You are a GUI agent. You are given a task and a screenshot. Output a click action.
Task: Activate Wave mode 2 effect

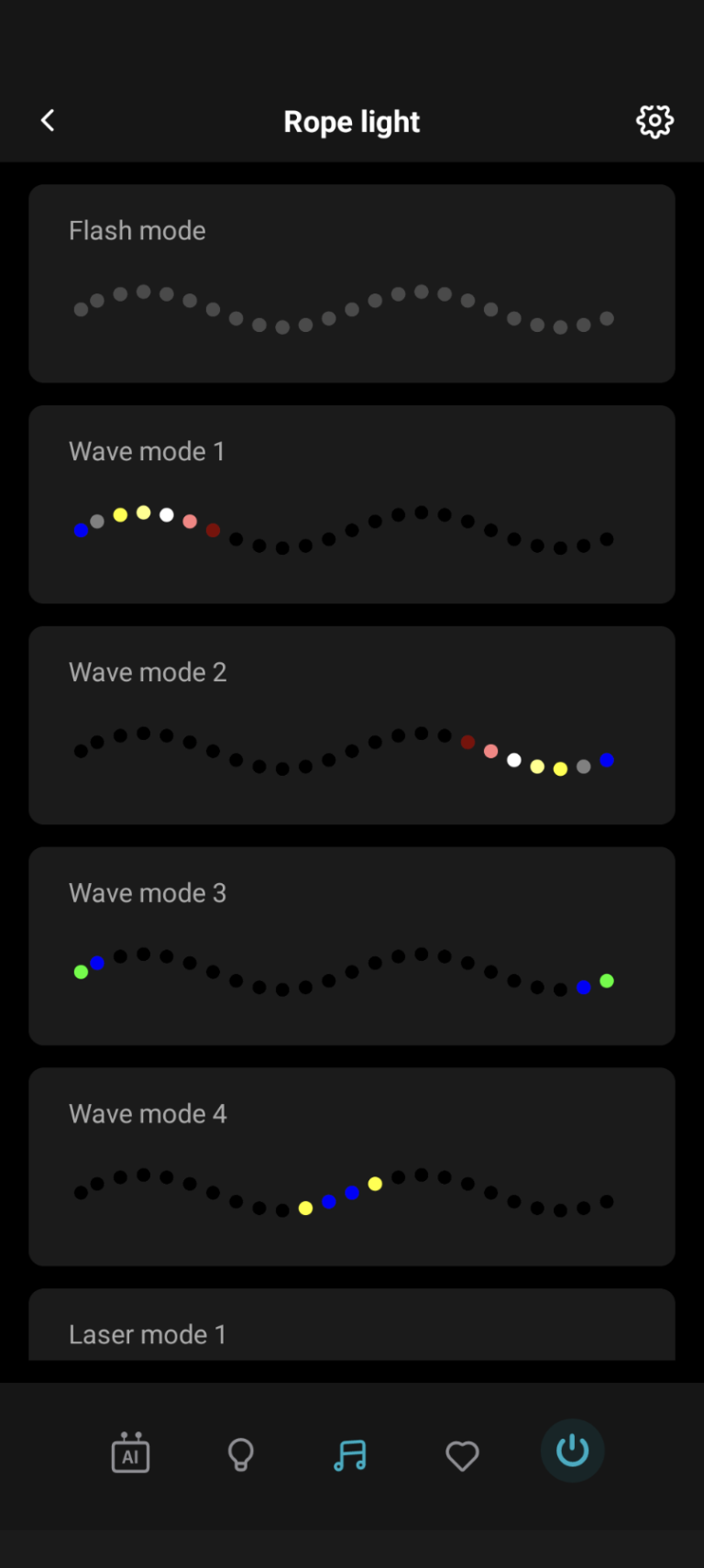click(x=352, y=725)
